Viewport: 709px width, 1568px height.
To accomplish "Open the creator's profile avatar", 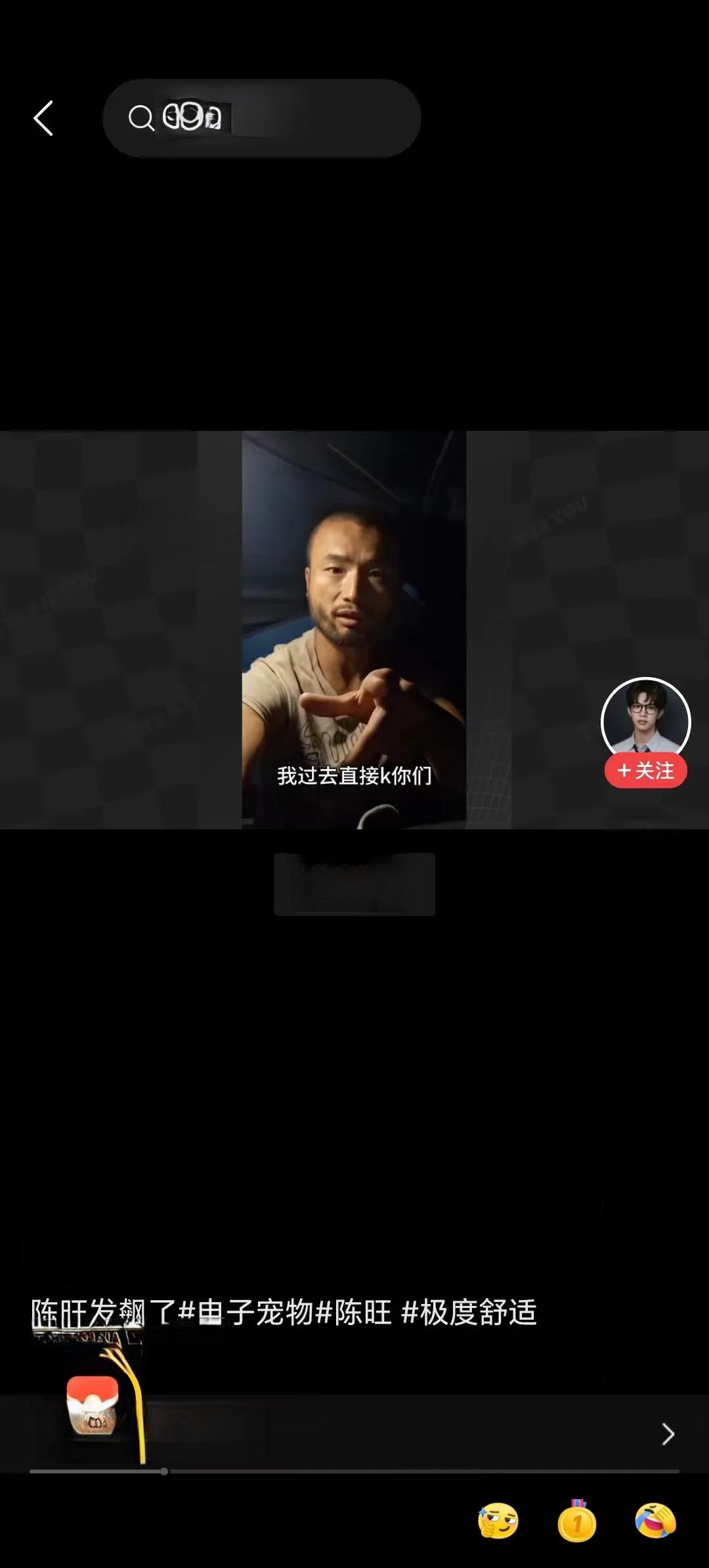I will (x=645, y=720).
